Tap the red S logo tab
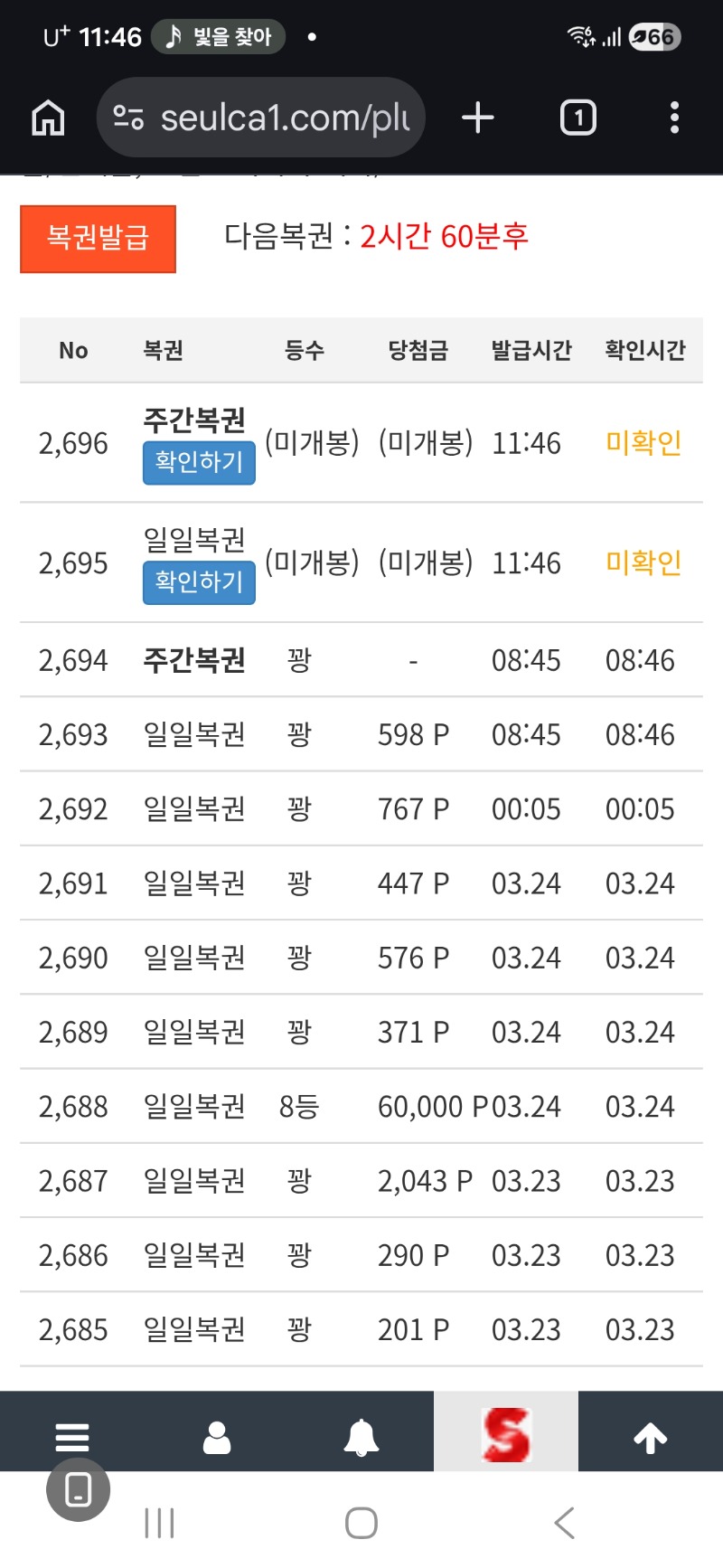The image size is (723, 1568). [x=506, y=1434]
